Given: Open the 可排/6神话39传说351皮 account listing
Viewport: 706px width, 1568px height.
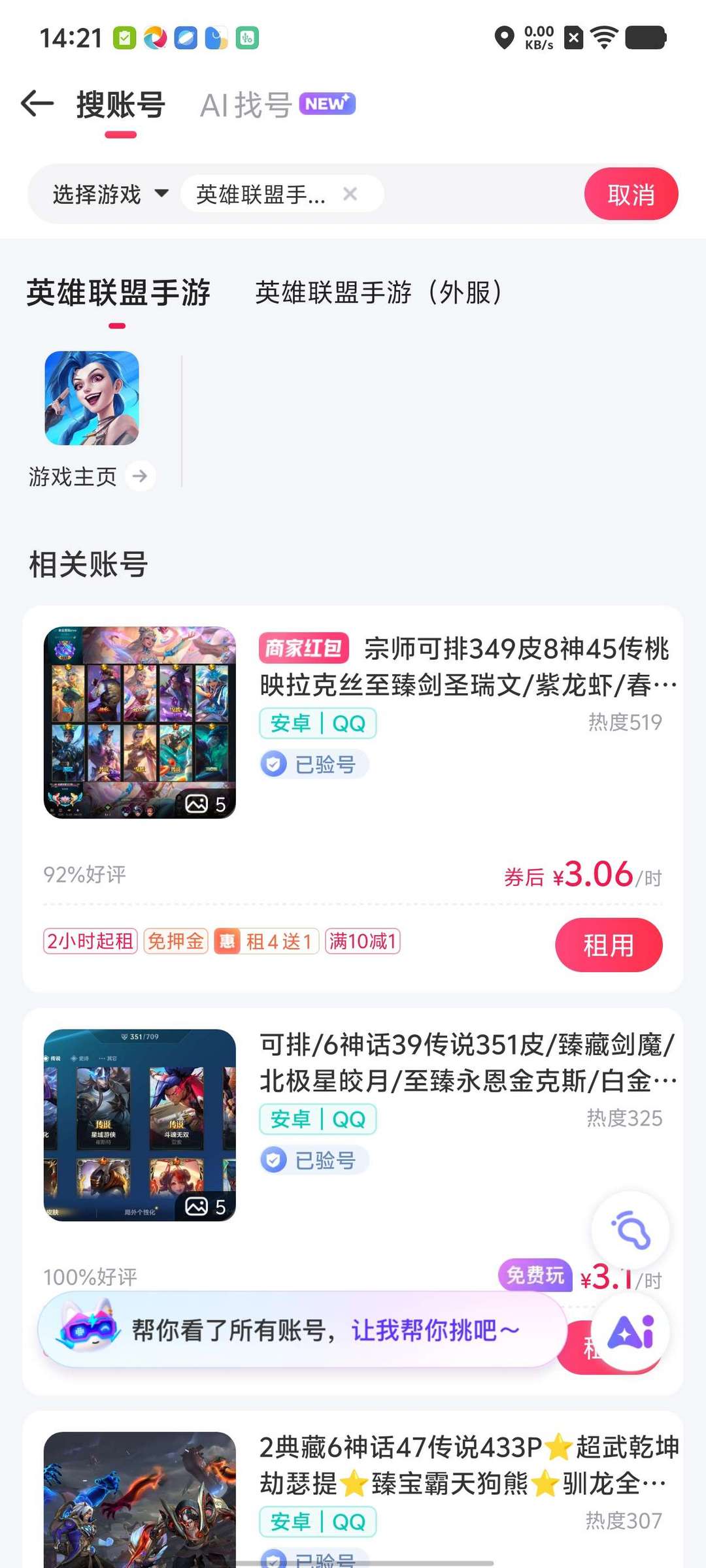Looking at the screenshot, I should click(x=467, y=1062).
